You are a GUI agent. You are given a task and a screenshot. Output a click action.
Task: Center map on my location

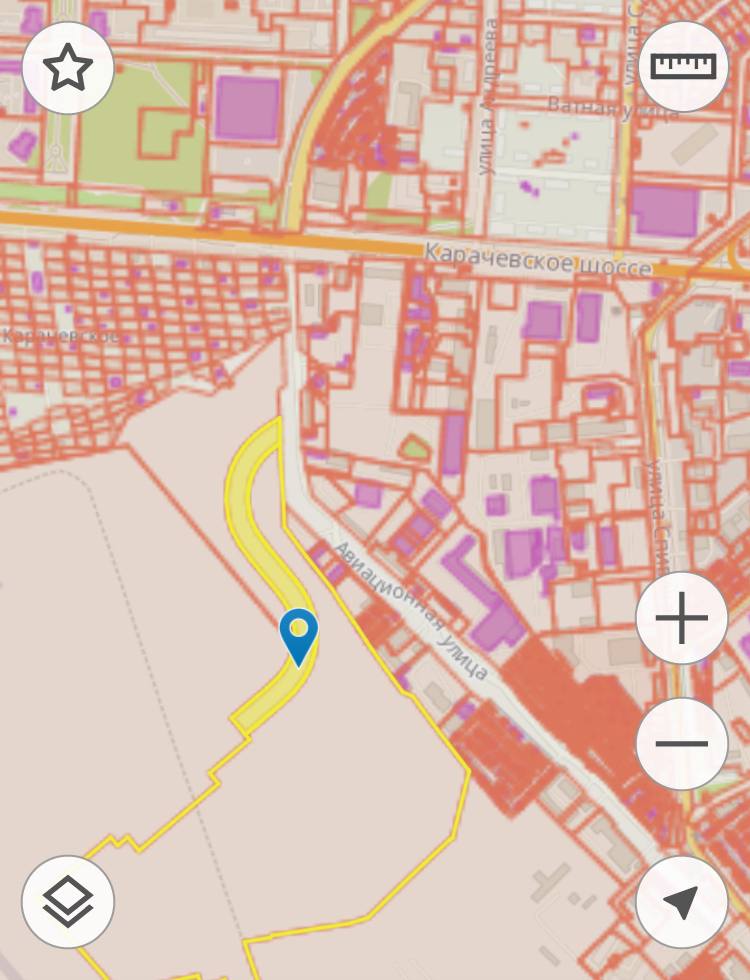(x=682, y=902)
